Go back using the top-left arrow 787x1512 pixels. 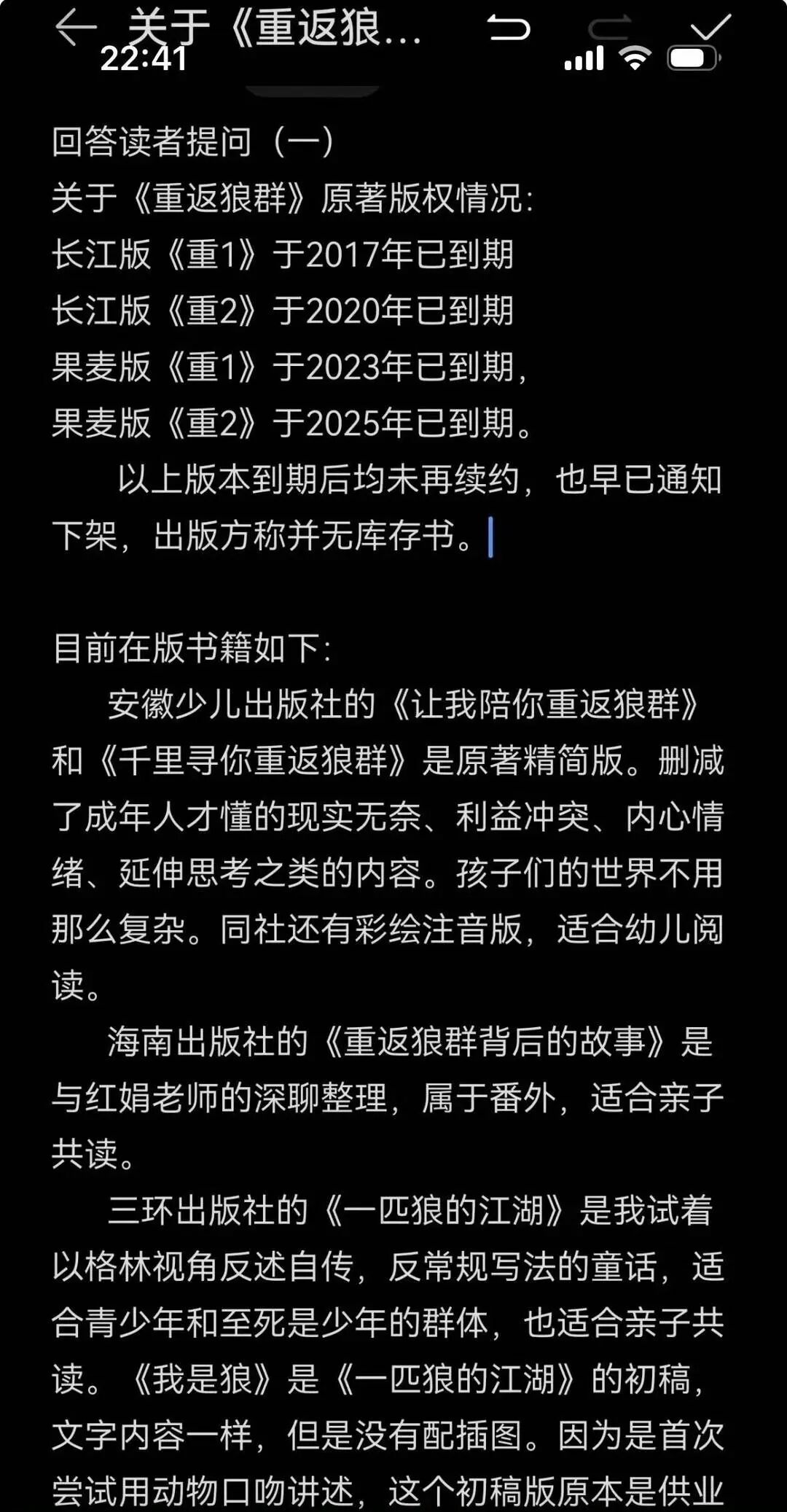pyautogui.click(x=76, y=28)
